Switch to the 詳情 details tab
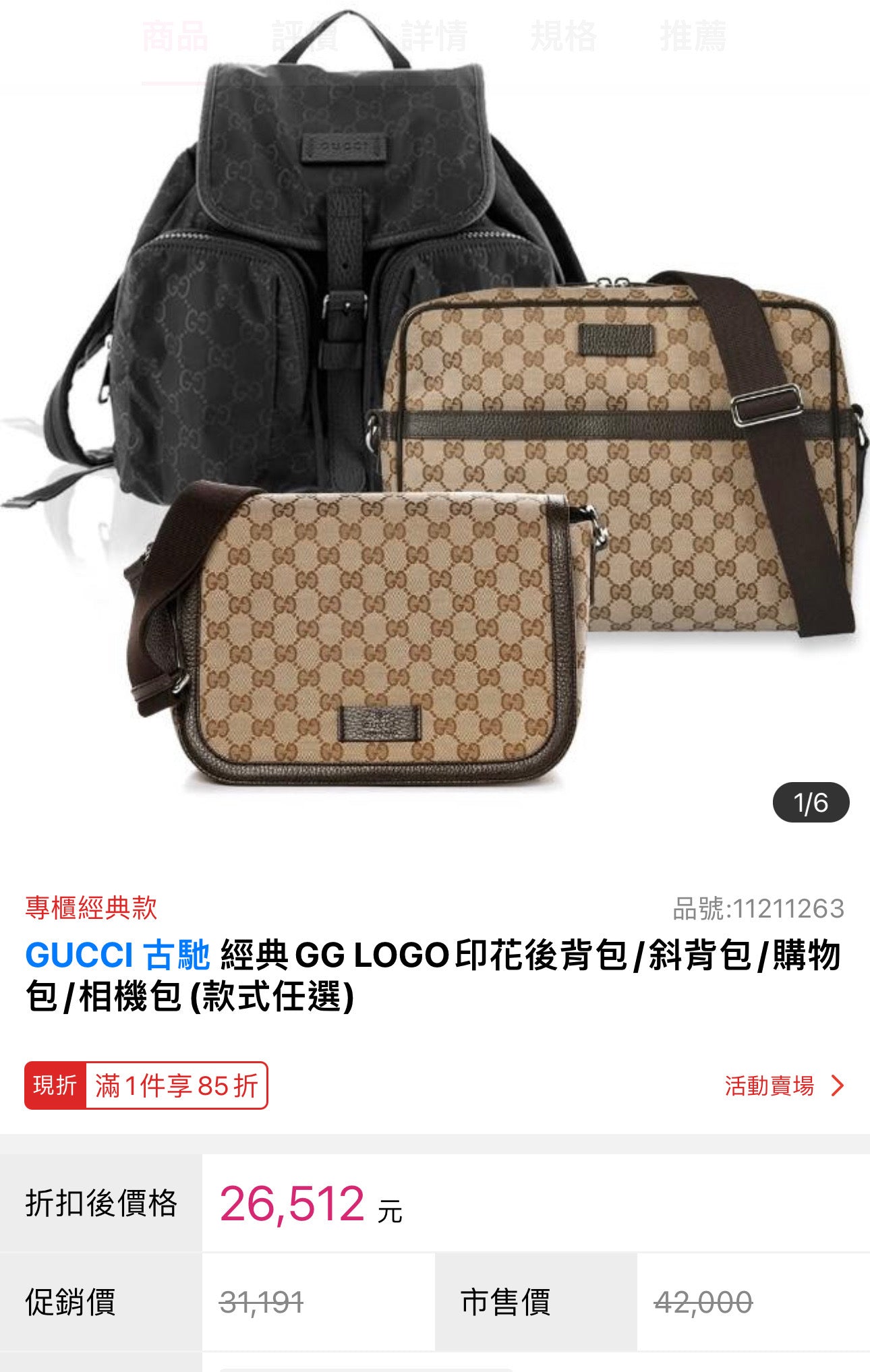870x1372 pixels. point(434,37)
